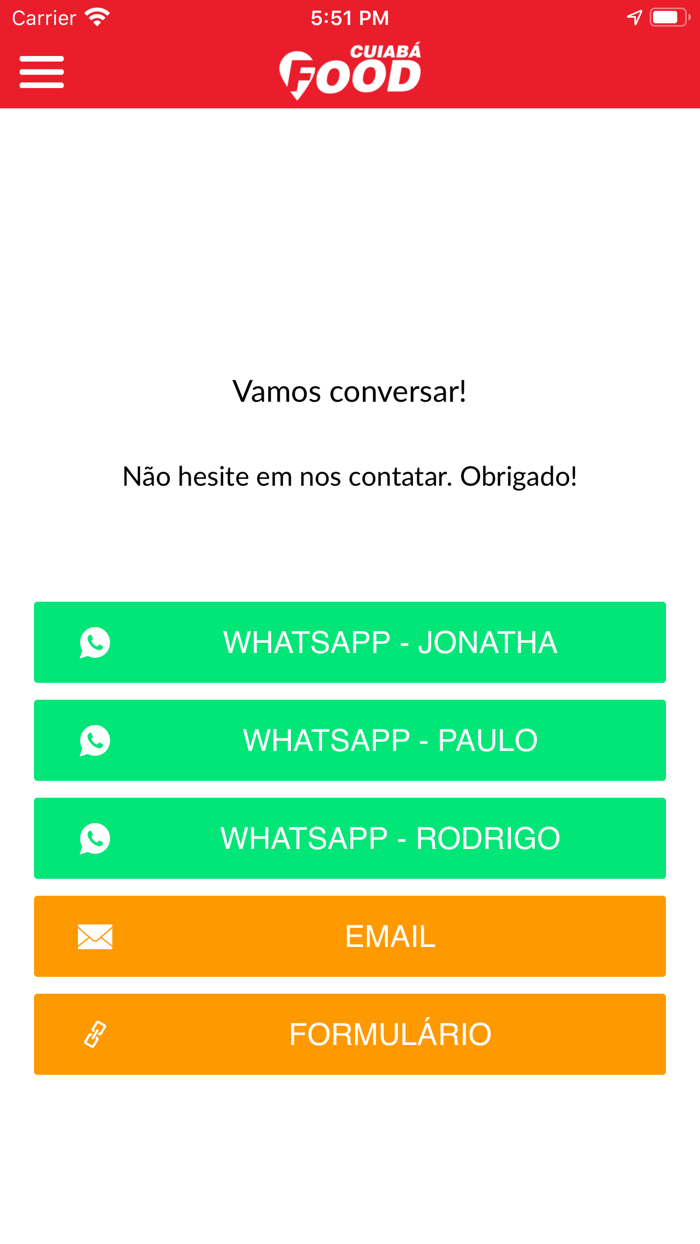Open the Formulário contact form
Viewport: 700px width, 1244px height.
(350, 1034)
